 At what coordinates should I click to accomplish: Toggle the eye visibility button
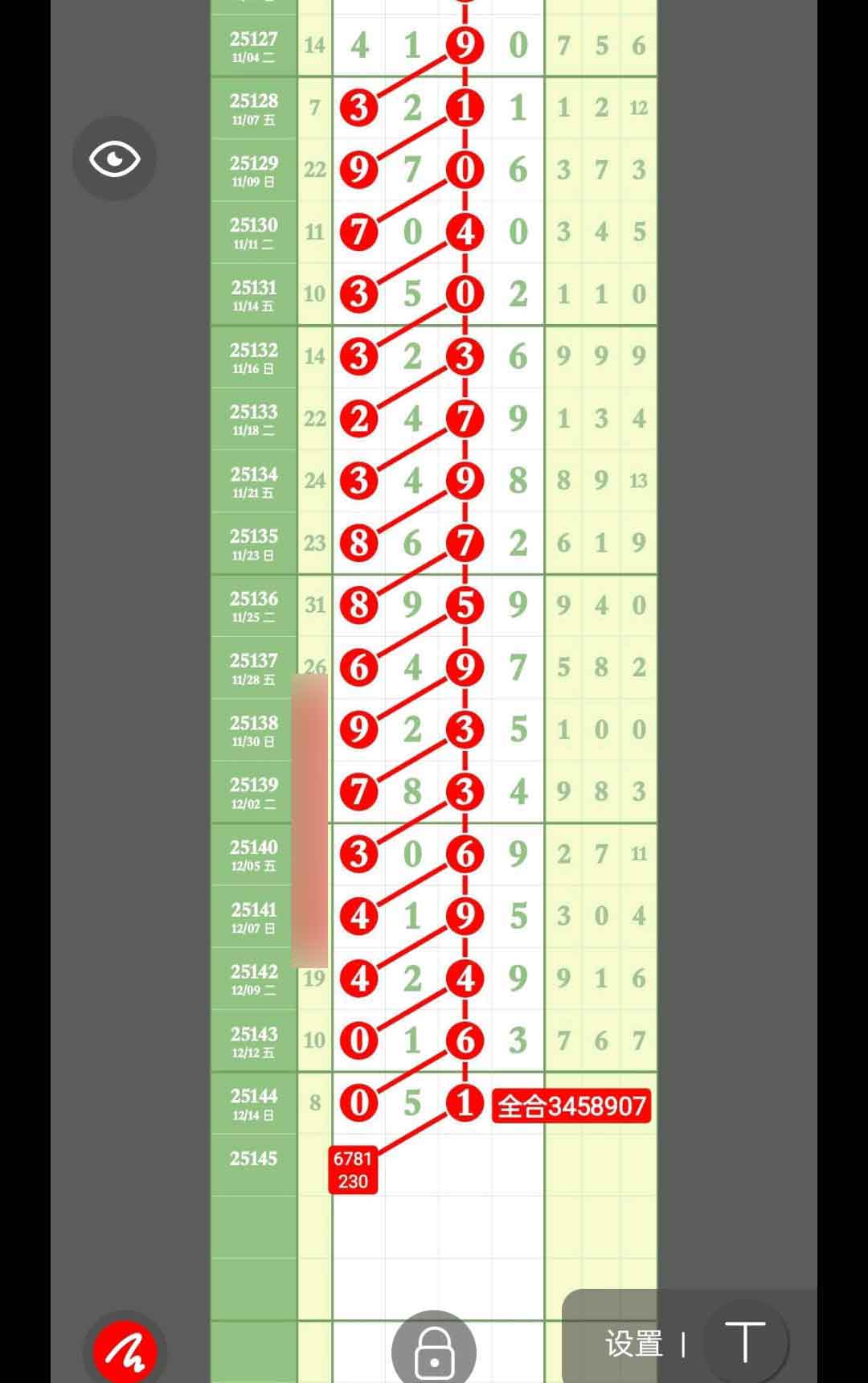114,158
